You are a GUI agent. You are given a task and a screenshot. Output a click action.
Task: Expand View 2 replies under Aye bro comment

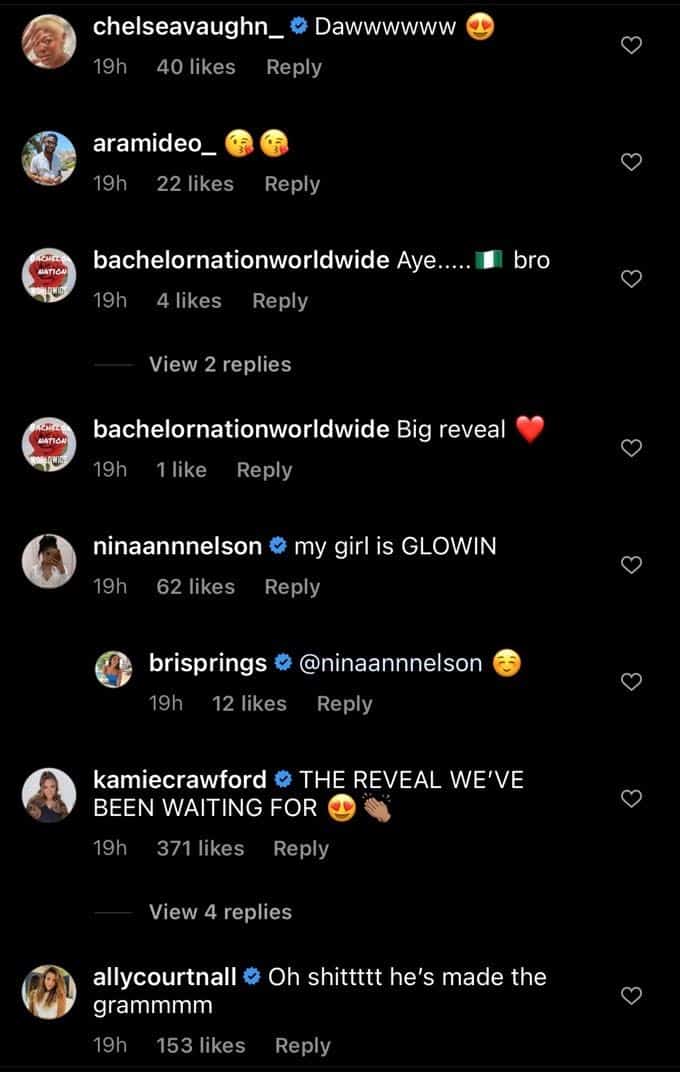(220, 365)
